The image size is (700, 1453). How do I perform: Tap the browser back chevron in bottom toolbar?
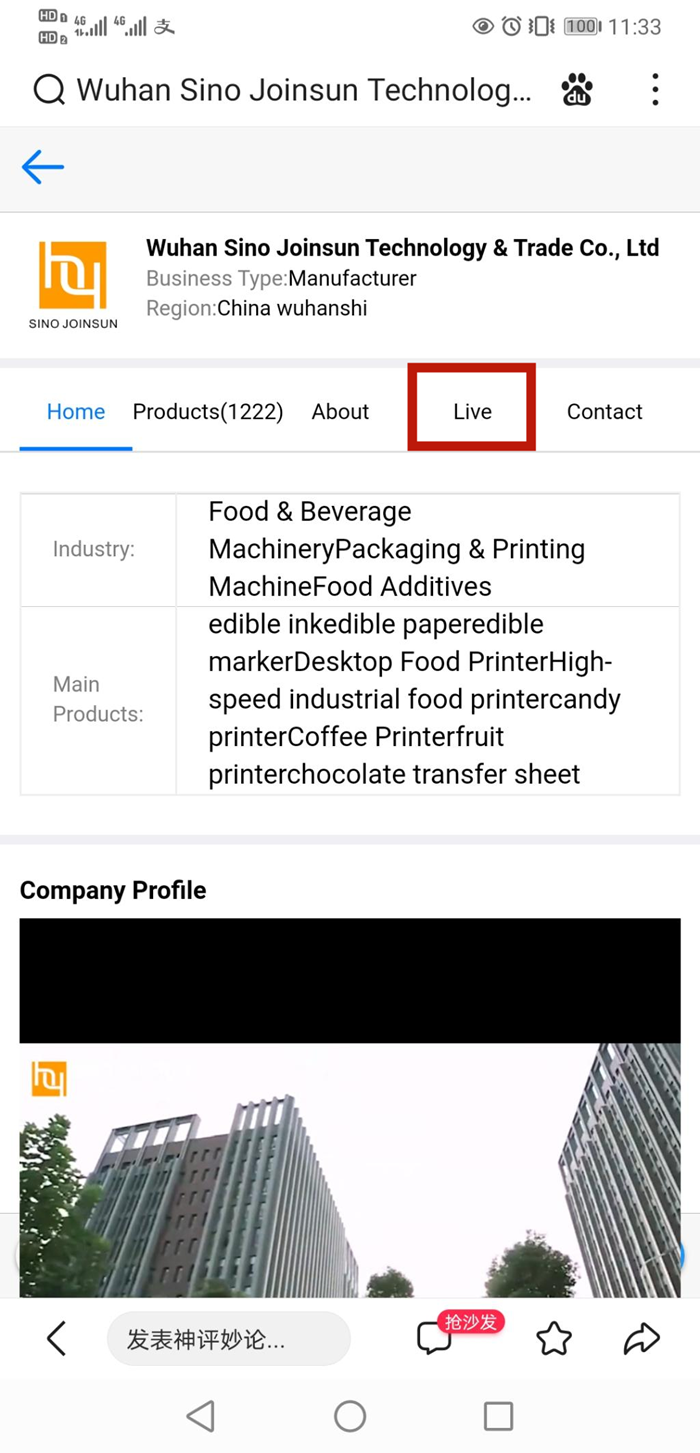57,1338
